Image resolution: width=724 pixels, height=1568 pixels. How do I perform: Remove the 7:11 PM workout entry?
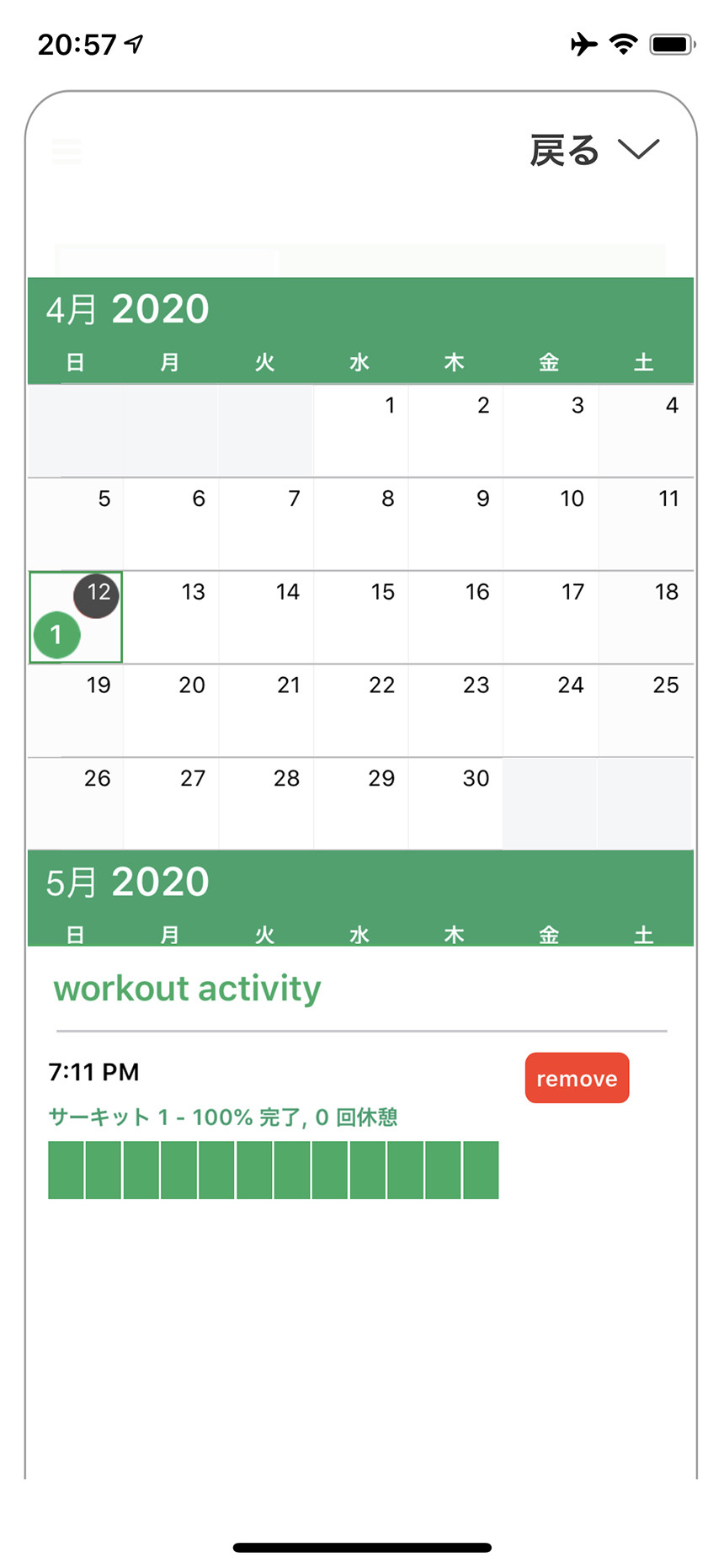point(577,1078)
